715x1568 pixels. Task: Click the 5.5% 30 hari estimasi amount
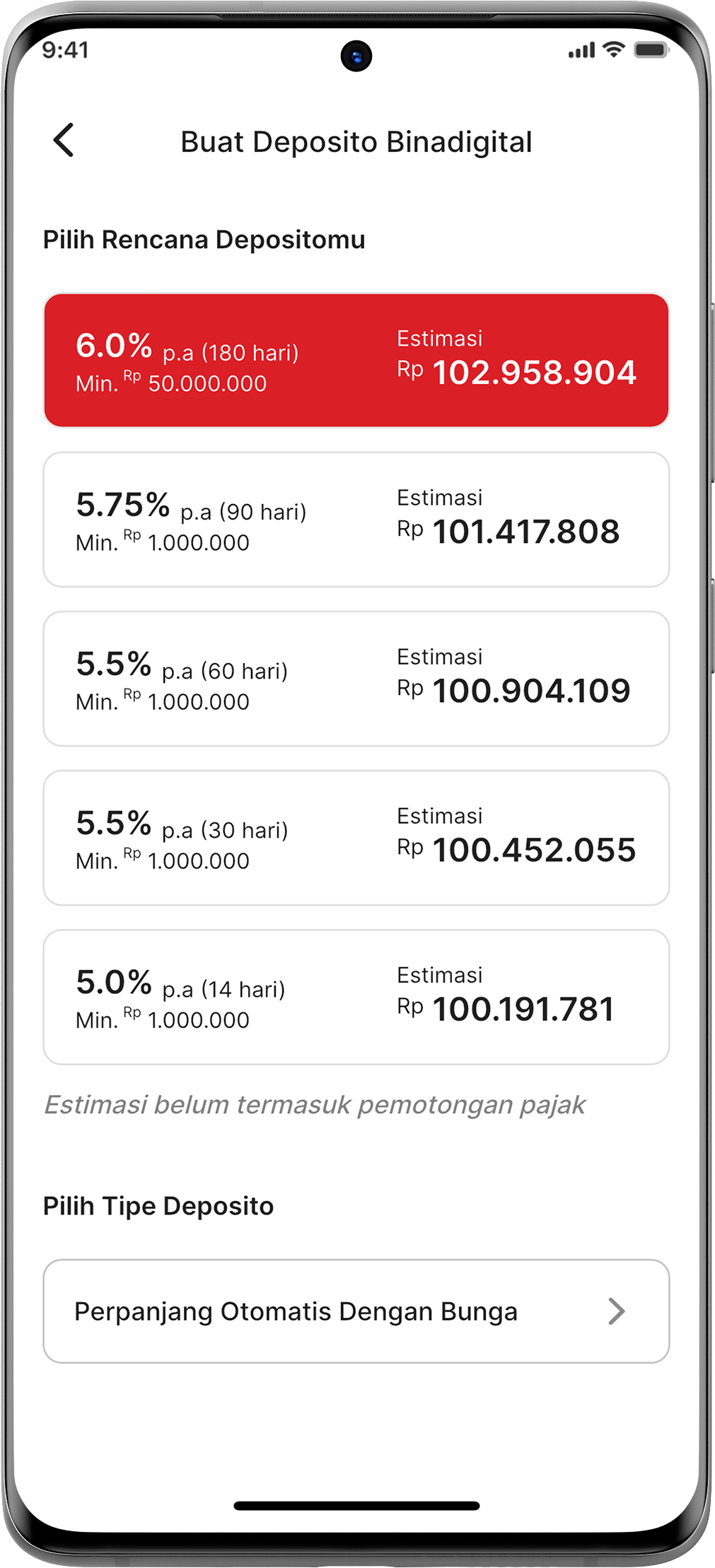pyautogui.click(x=516, y=848)
